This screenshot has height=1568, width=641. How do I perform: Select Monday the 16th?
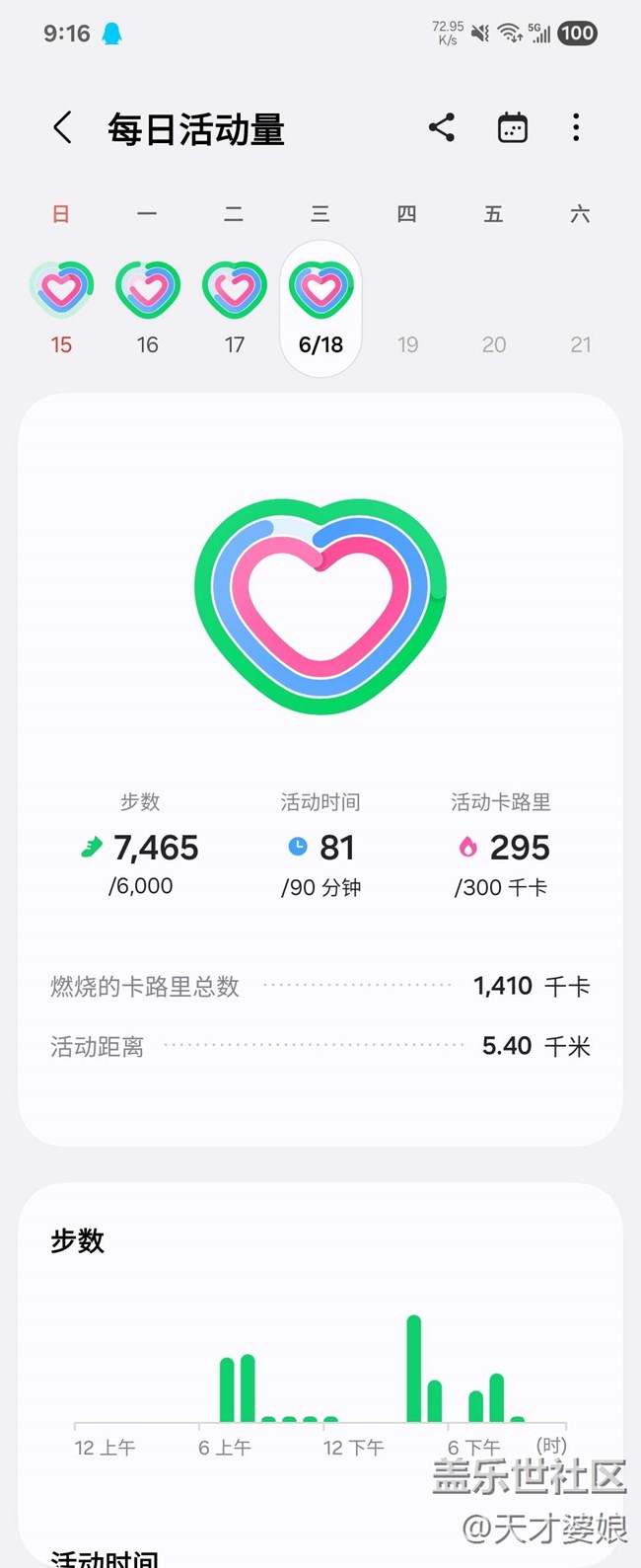[148, 306]
